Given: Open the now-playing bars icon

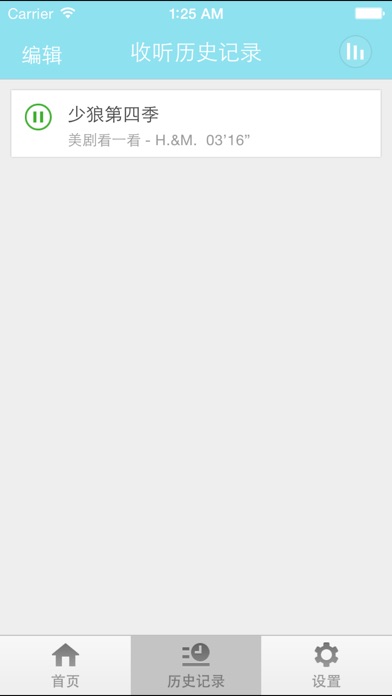Looking at the screenshot, I should pos(355,51).
